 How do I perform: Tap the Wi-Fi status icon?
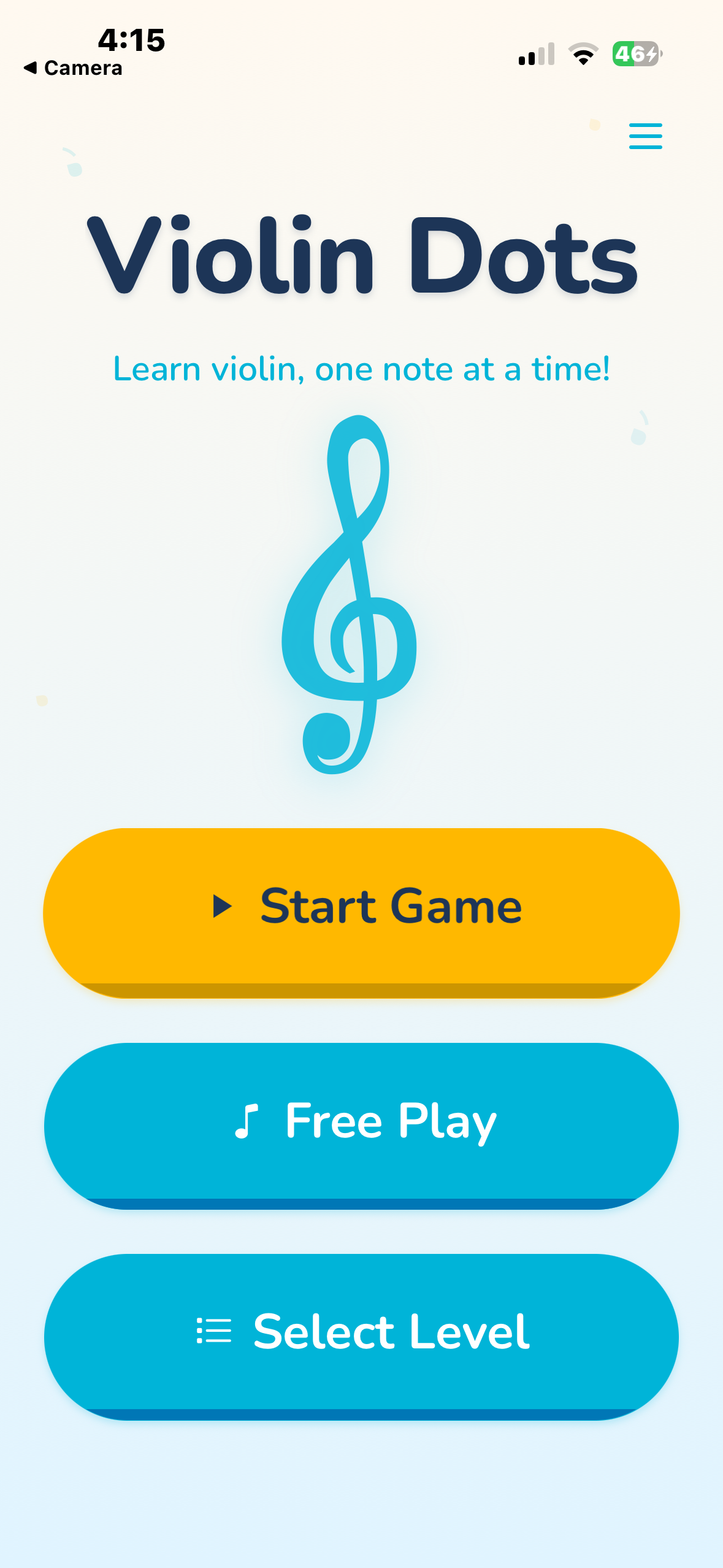point(583,55)
